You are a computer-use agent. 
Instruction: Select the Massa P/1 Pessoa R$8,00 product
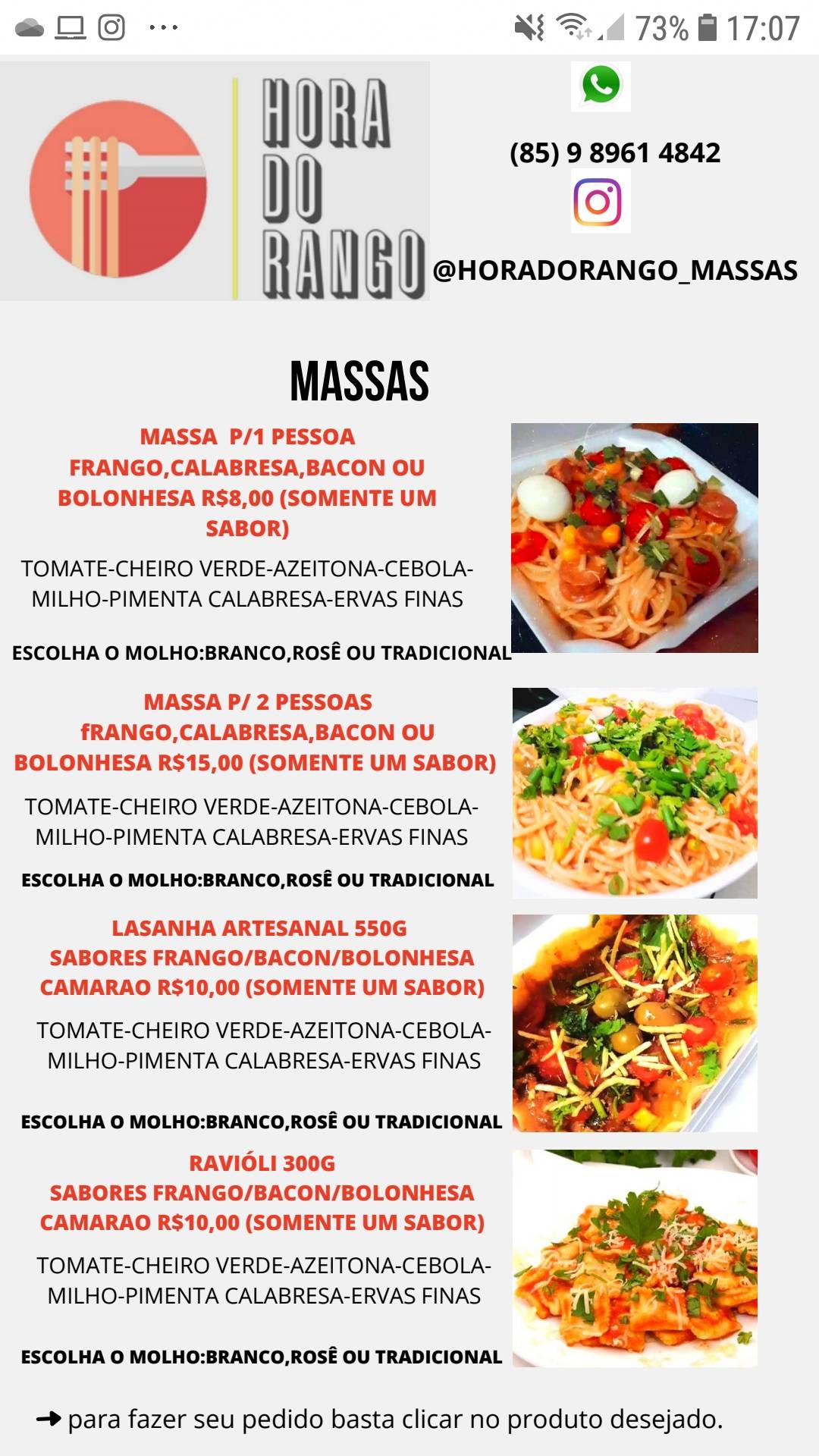(x=247, y=482)
